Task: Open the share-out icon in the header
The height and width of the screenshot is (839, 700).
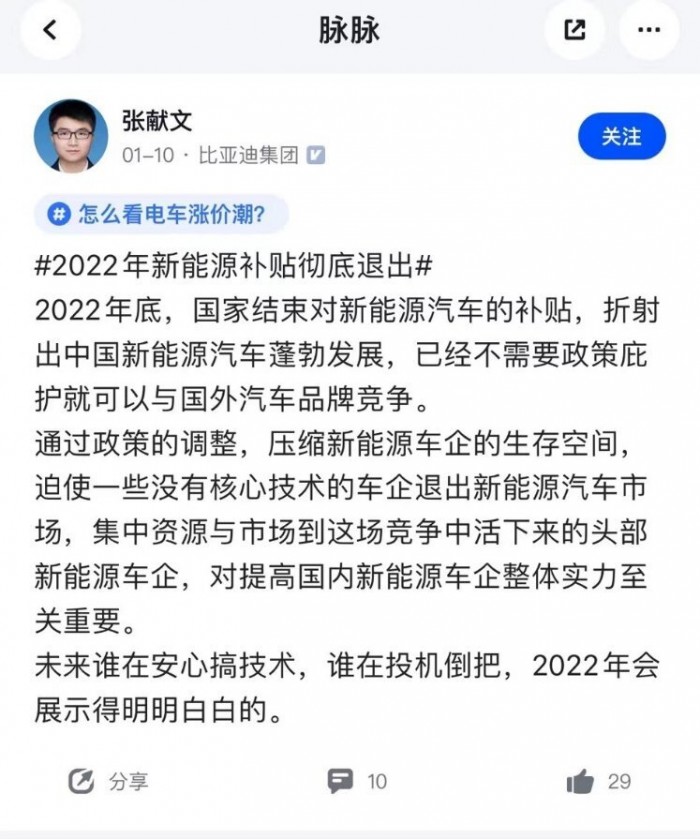Action: [575, 30]
